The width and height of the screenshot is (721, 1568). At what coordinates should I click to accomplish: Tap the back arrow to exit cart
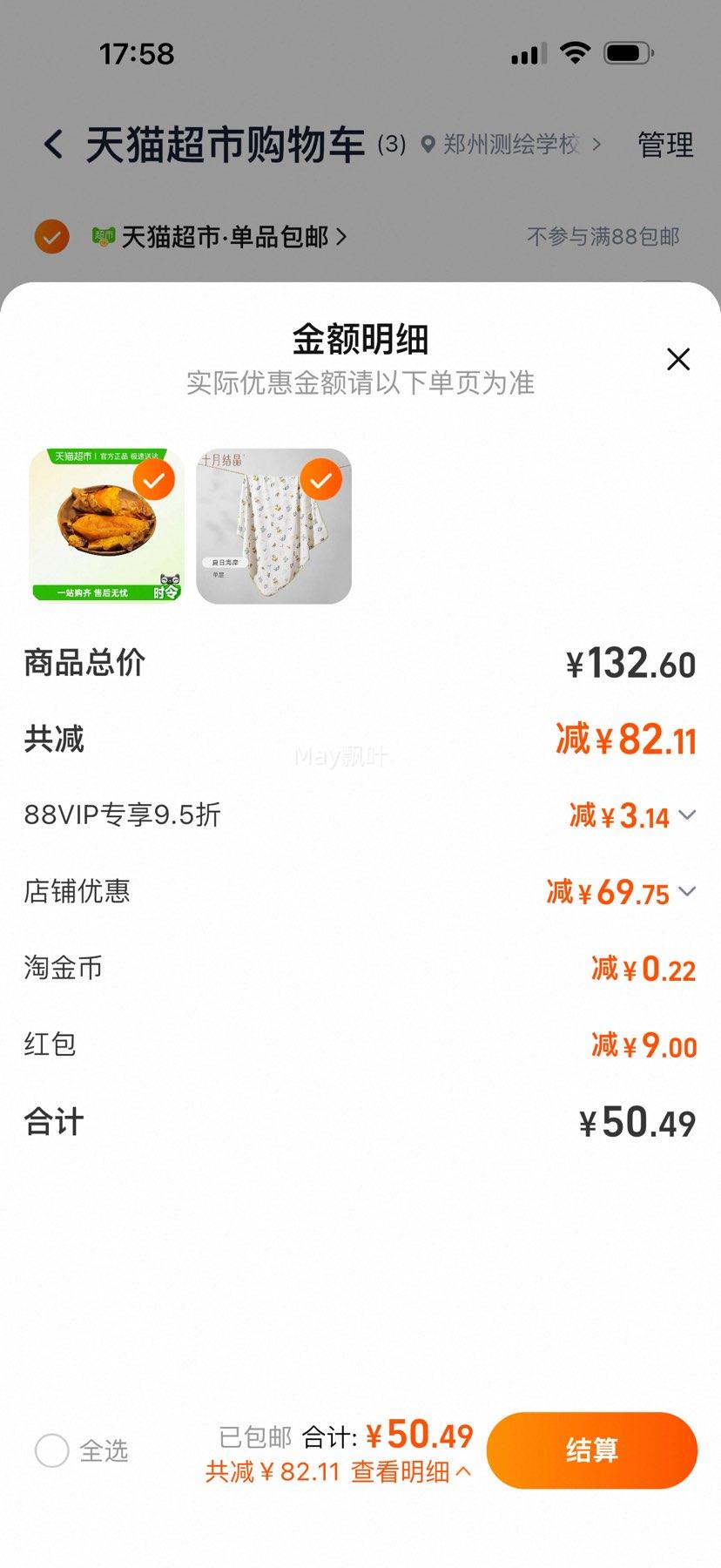coord(54,142)
